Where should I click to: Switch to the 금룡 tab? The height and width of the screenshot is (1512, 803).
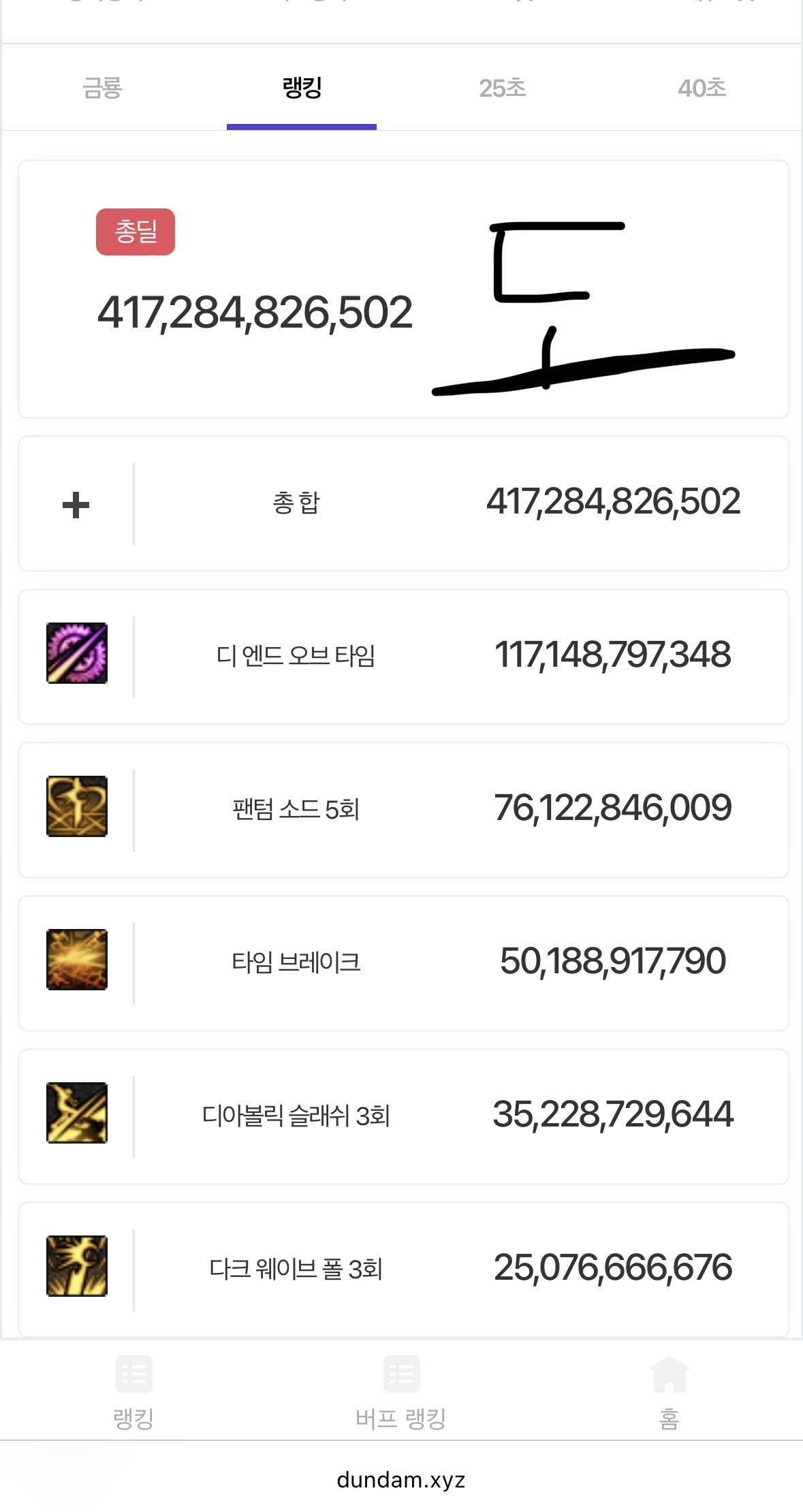[102, 88]
